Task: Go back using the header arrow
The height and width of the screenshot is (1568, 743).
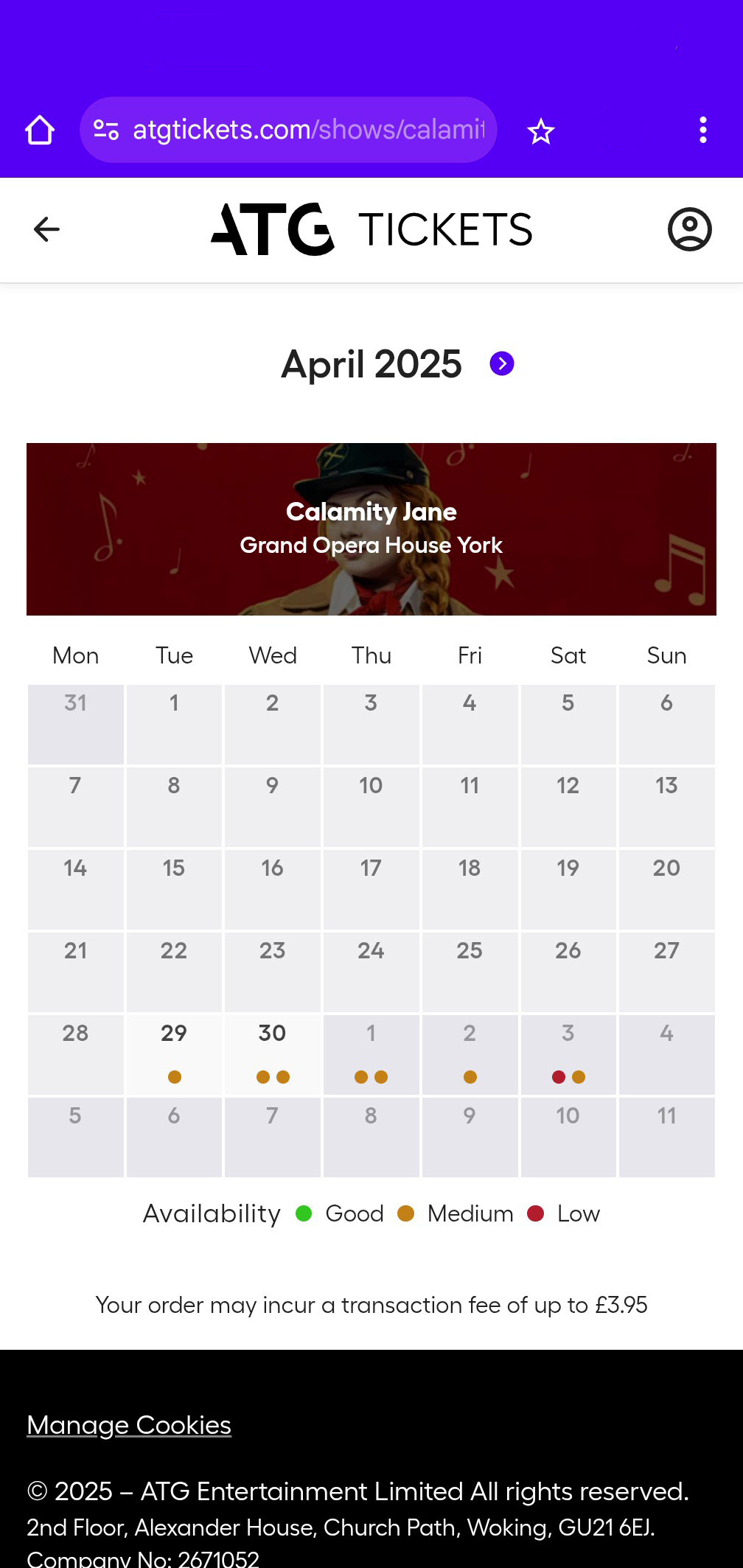Action: tap(46, 229)
